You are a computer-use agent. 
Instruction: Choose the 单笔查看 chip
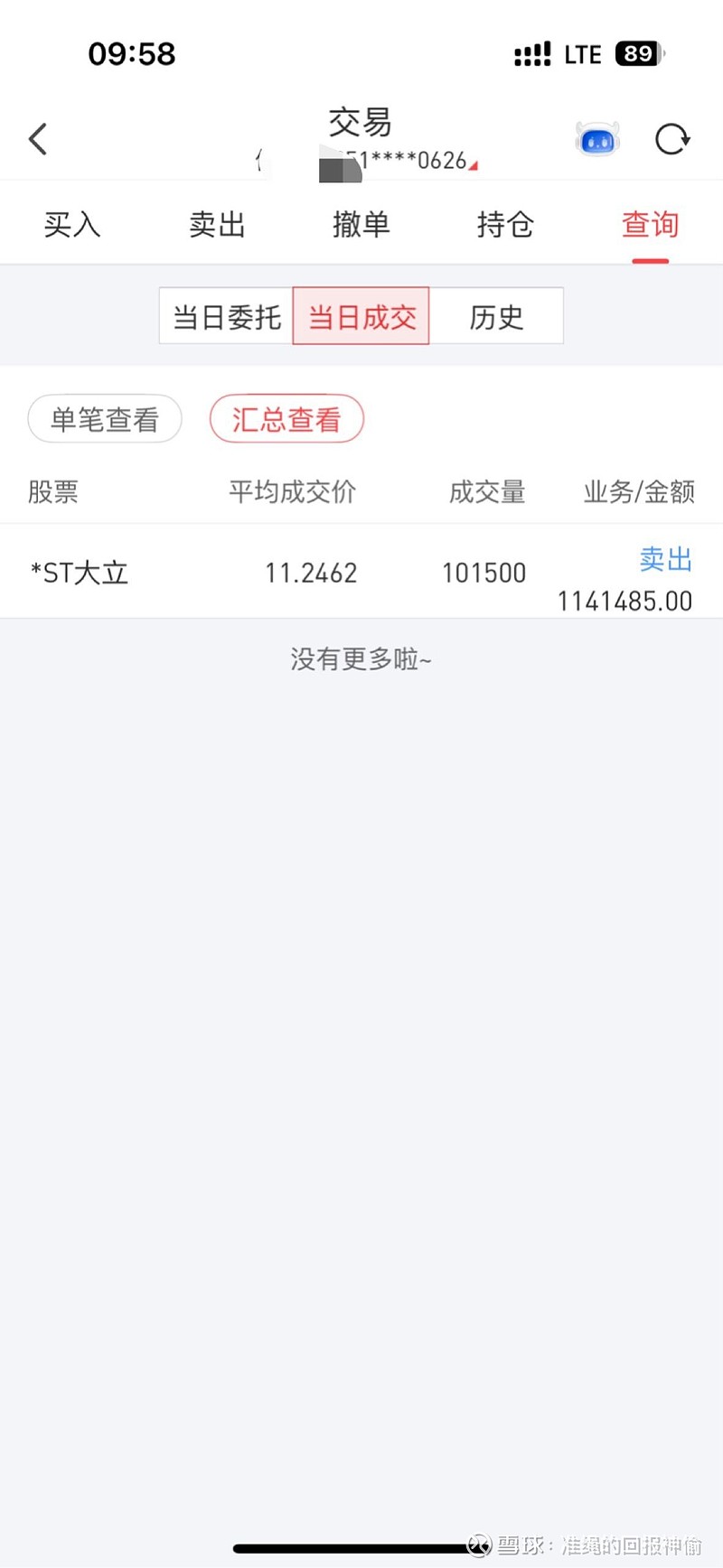tap(105, 419)
